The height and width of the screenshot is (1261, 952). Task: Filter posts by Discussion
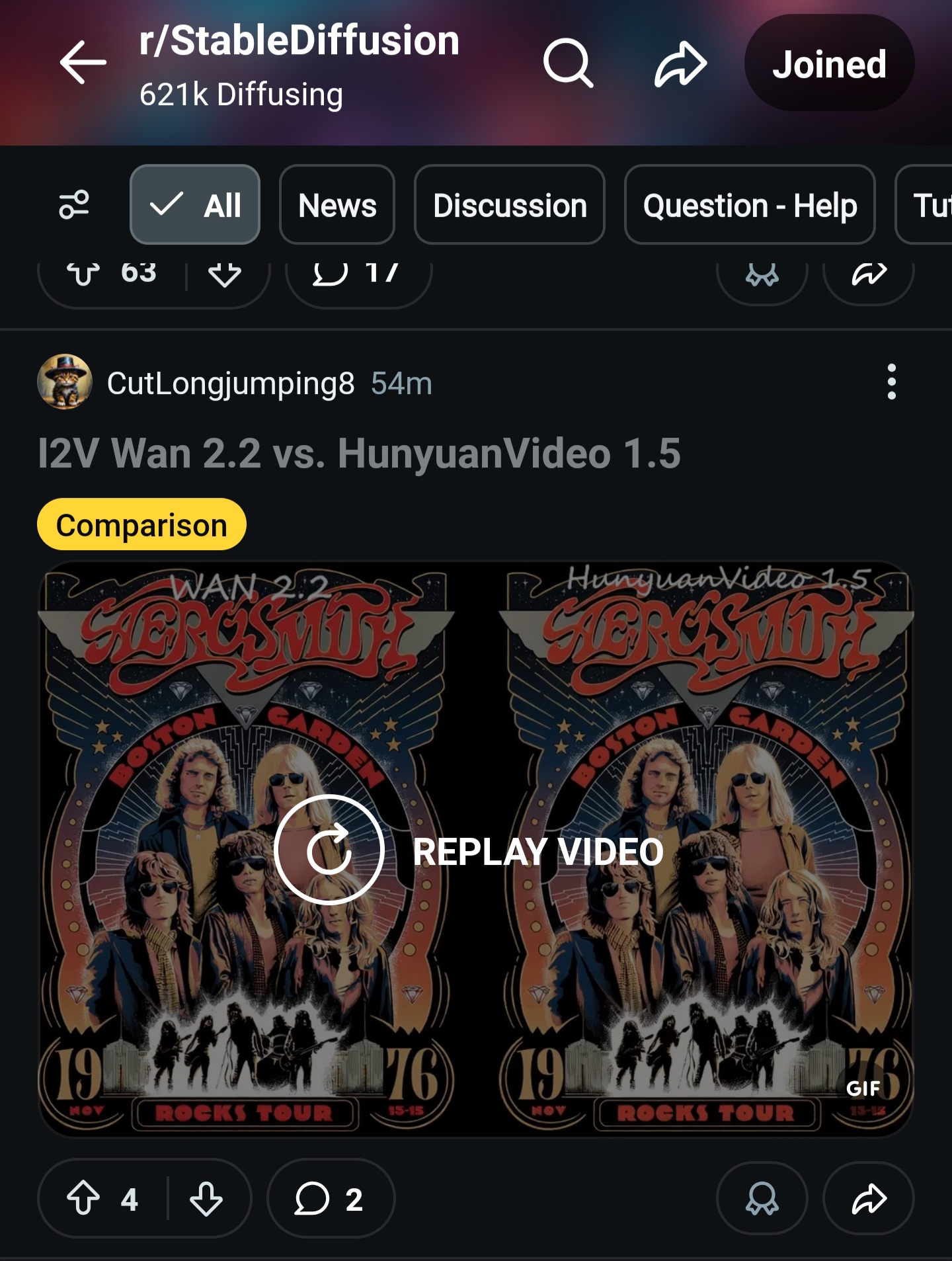pos(510,205)
